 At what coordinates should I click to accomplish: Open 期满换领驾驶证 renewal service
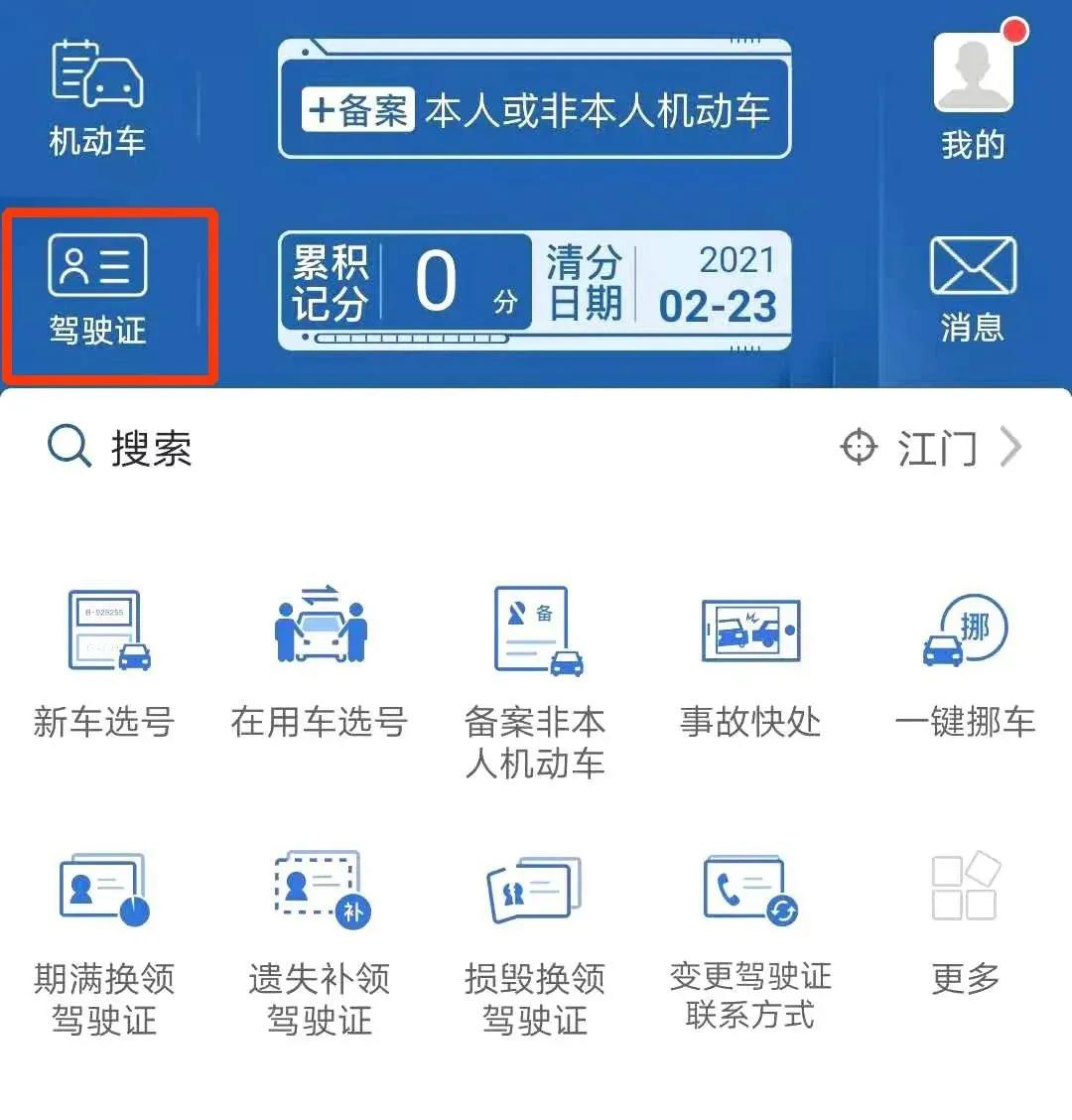[x=102, y=923]
